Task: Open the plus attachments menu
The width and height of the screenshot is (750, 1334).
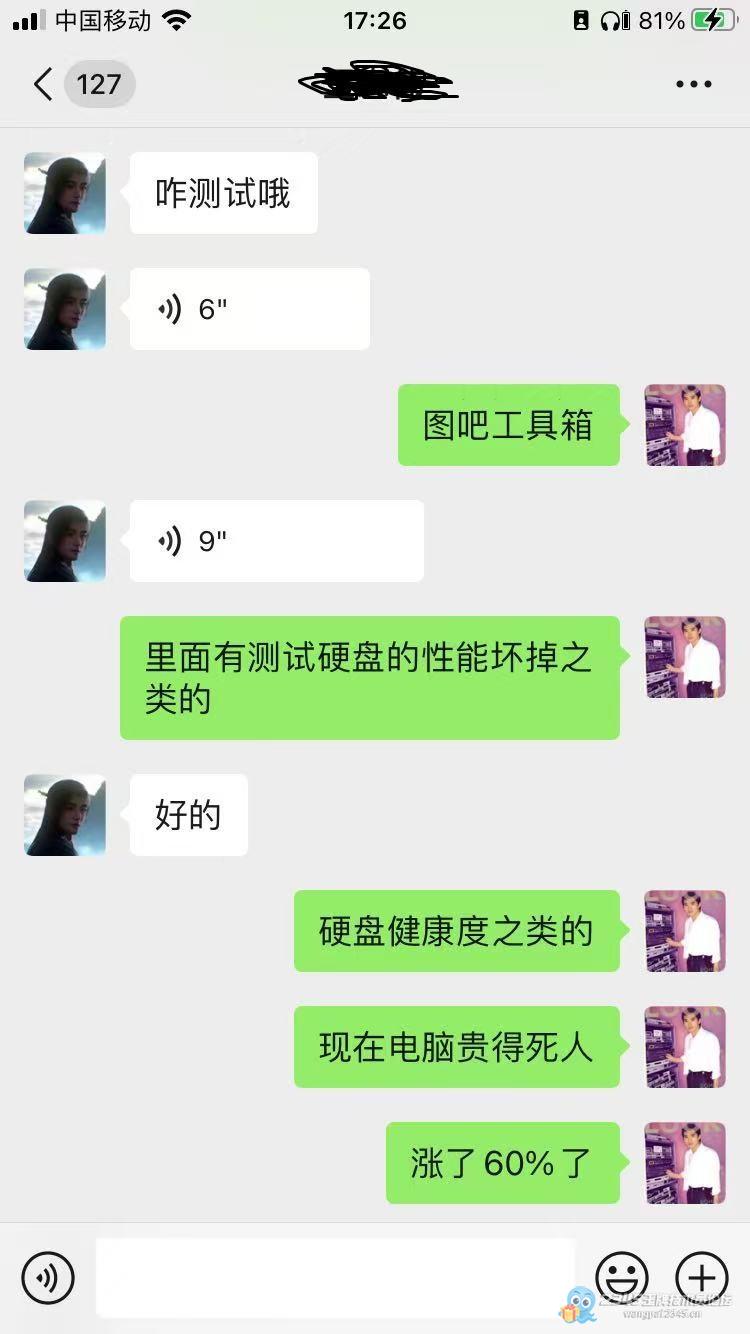Action: tap(702, 1277)
